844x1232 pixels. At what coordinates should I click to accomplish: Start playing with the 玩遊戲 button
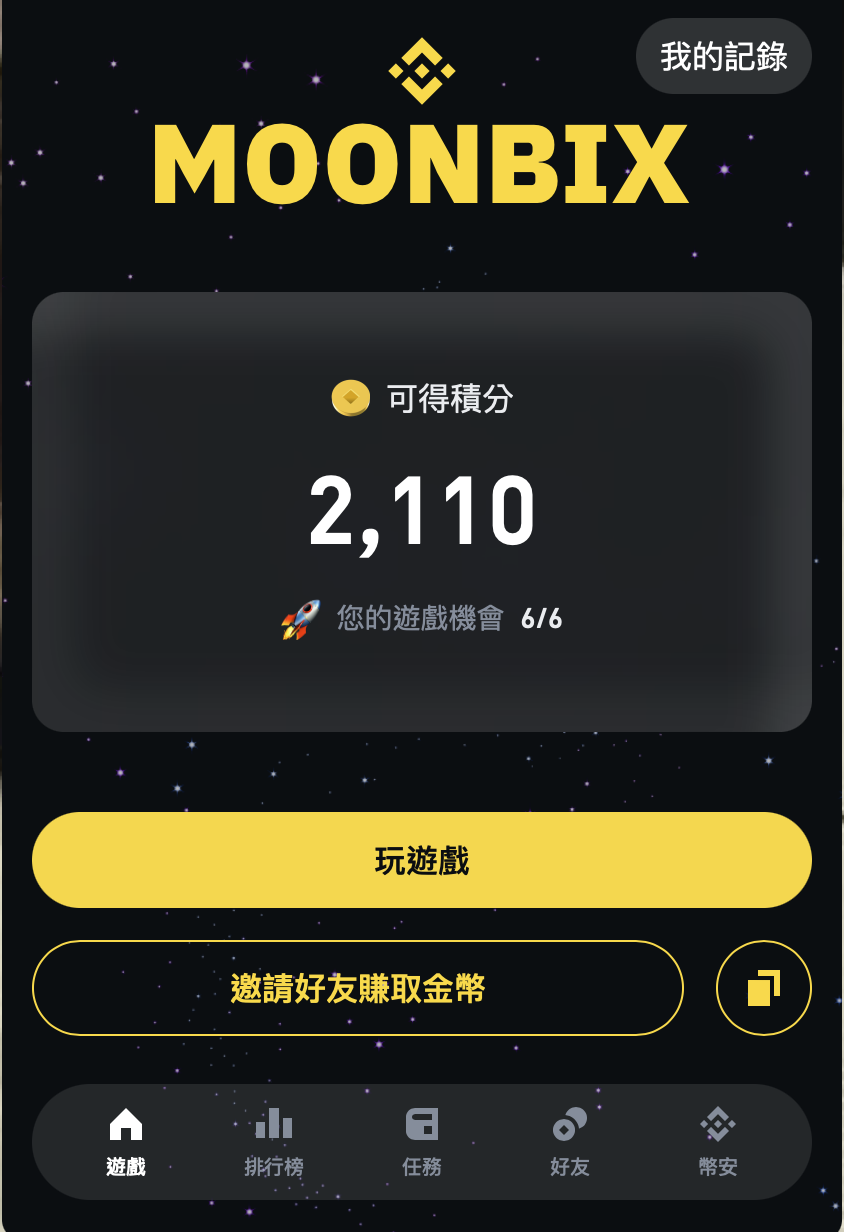[x=421, y=860]
